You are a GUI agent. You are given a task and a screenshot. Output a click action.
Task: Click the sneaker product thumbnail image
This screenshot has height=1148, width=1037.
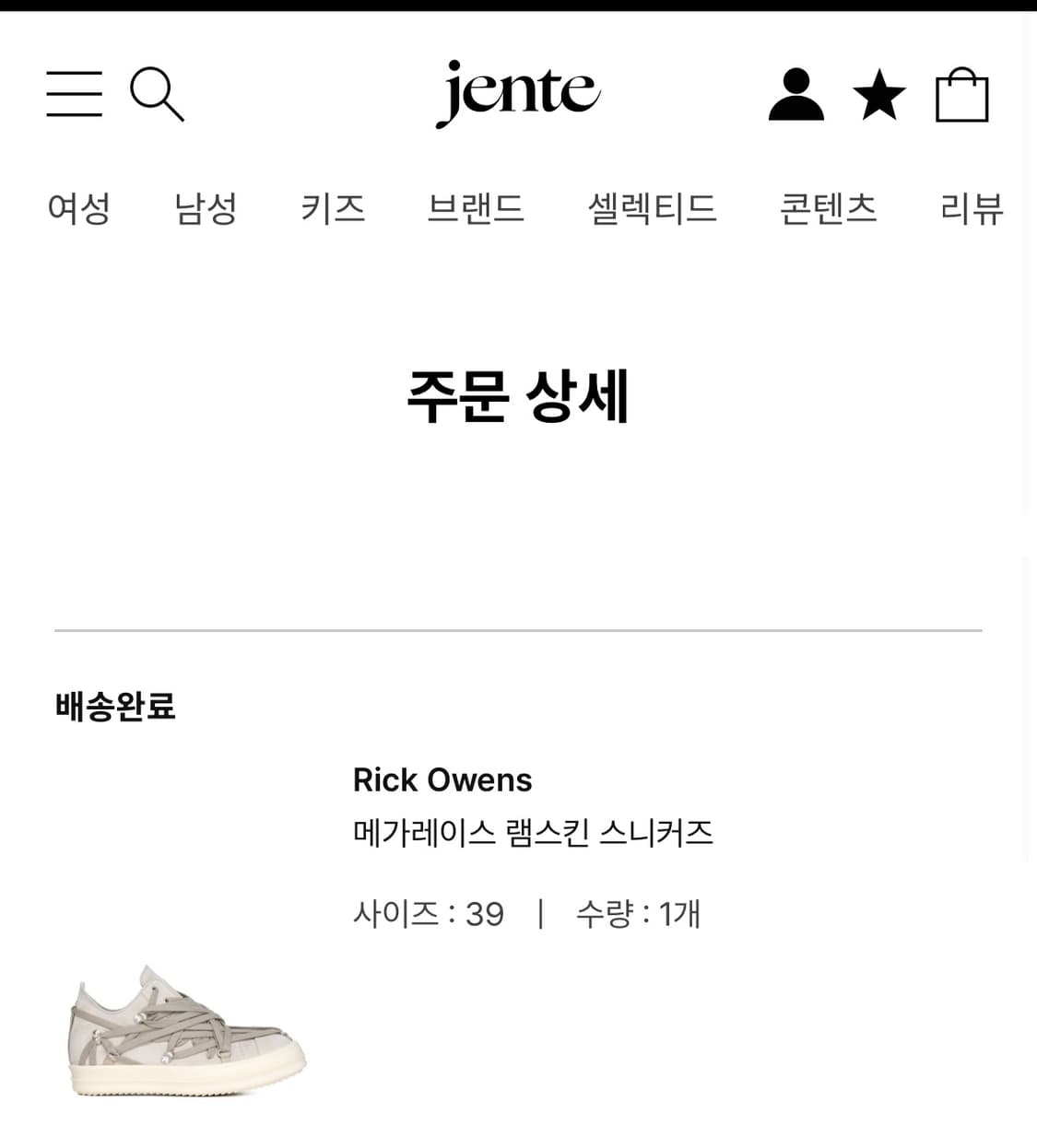(x=184, y=1032)
